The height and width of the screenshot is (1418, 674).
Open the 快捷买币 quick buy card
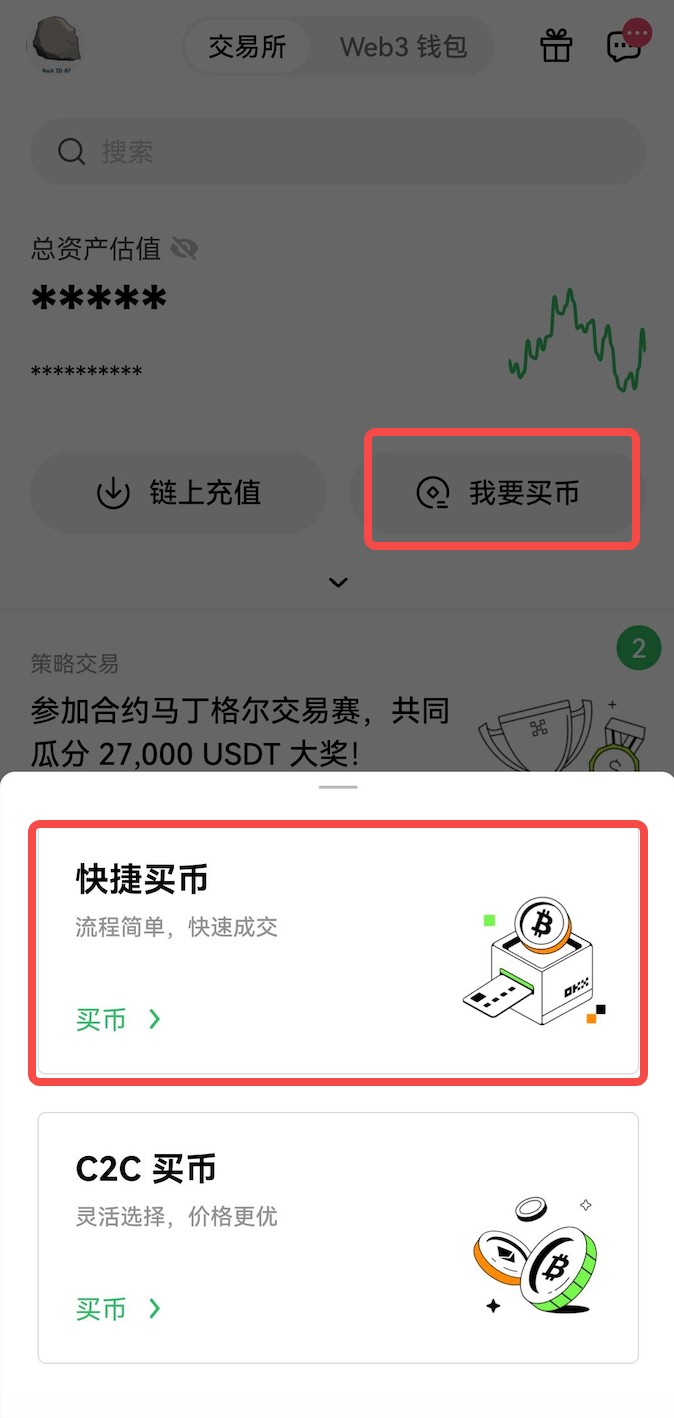click(338, 948)
